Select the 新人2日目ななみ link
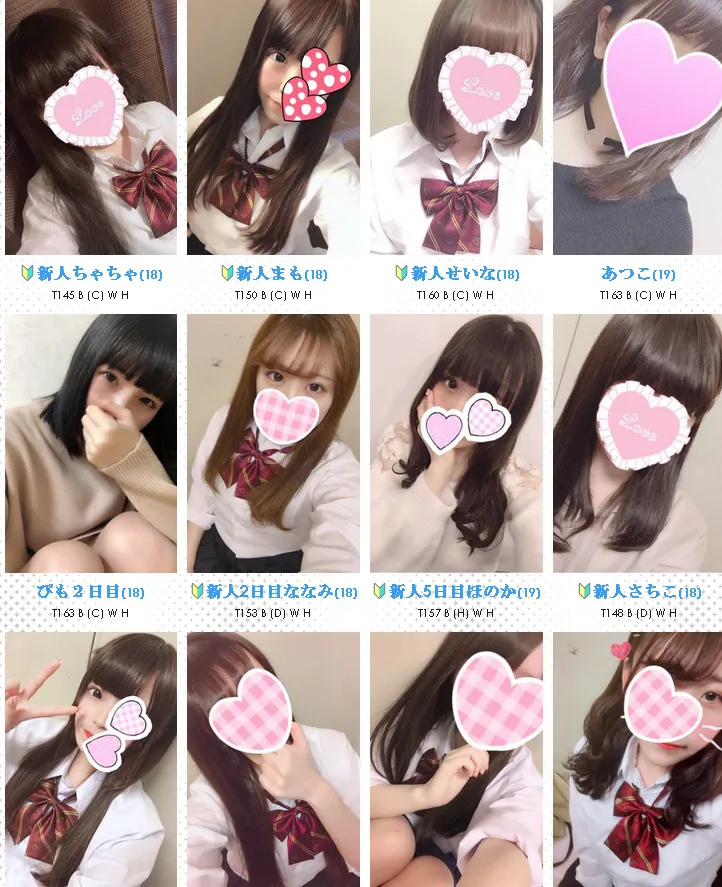Screen dimensions: 722x887 273,591
